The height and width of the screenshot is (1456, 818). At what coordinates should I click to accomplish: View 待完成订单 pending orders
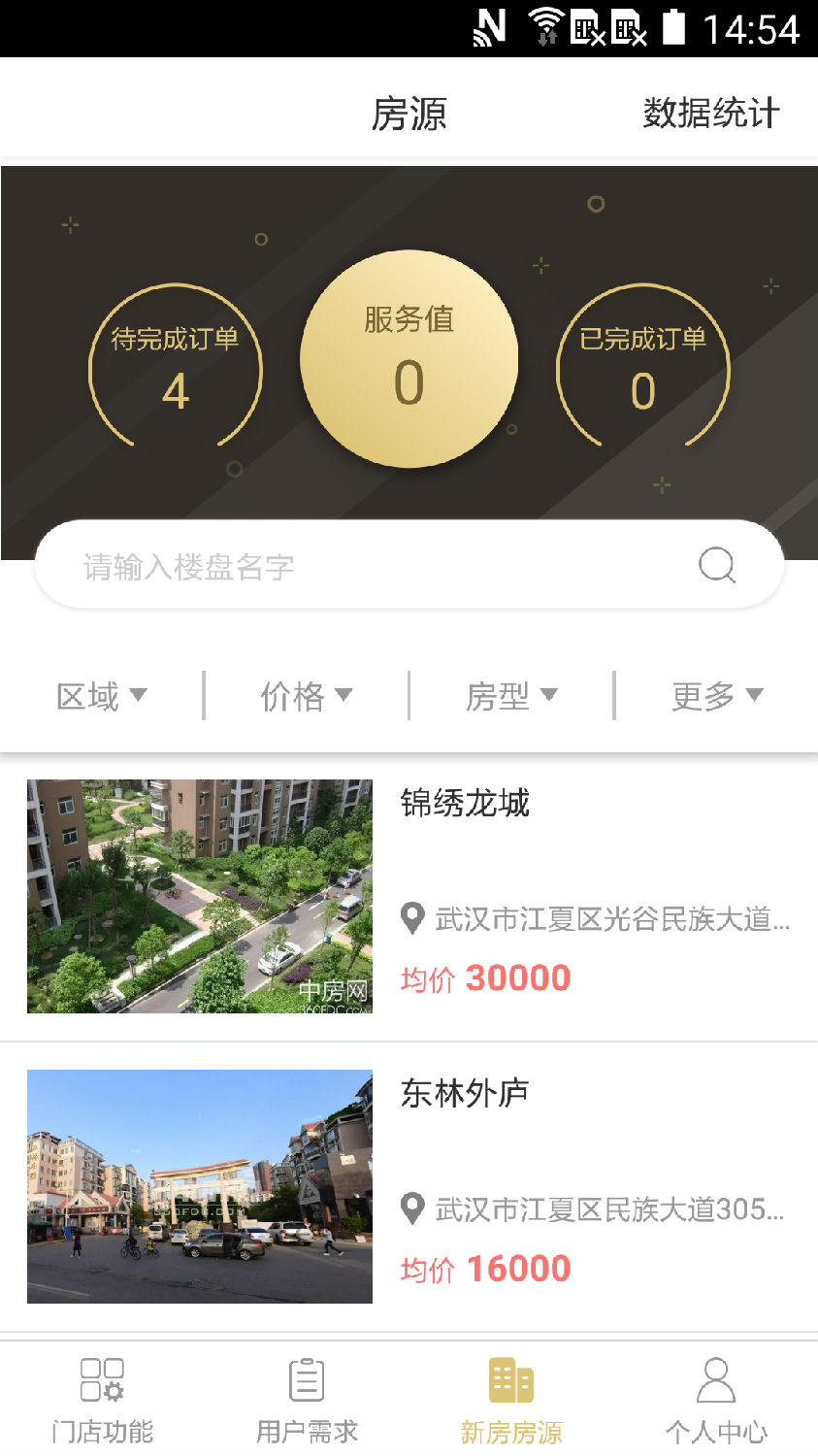176,369
